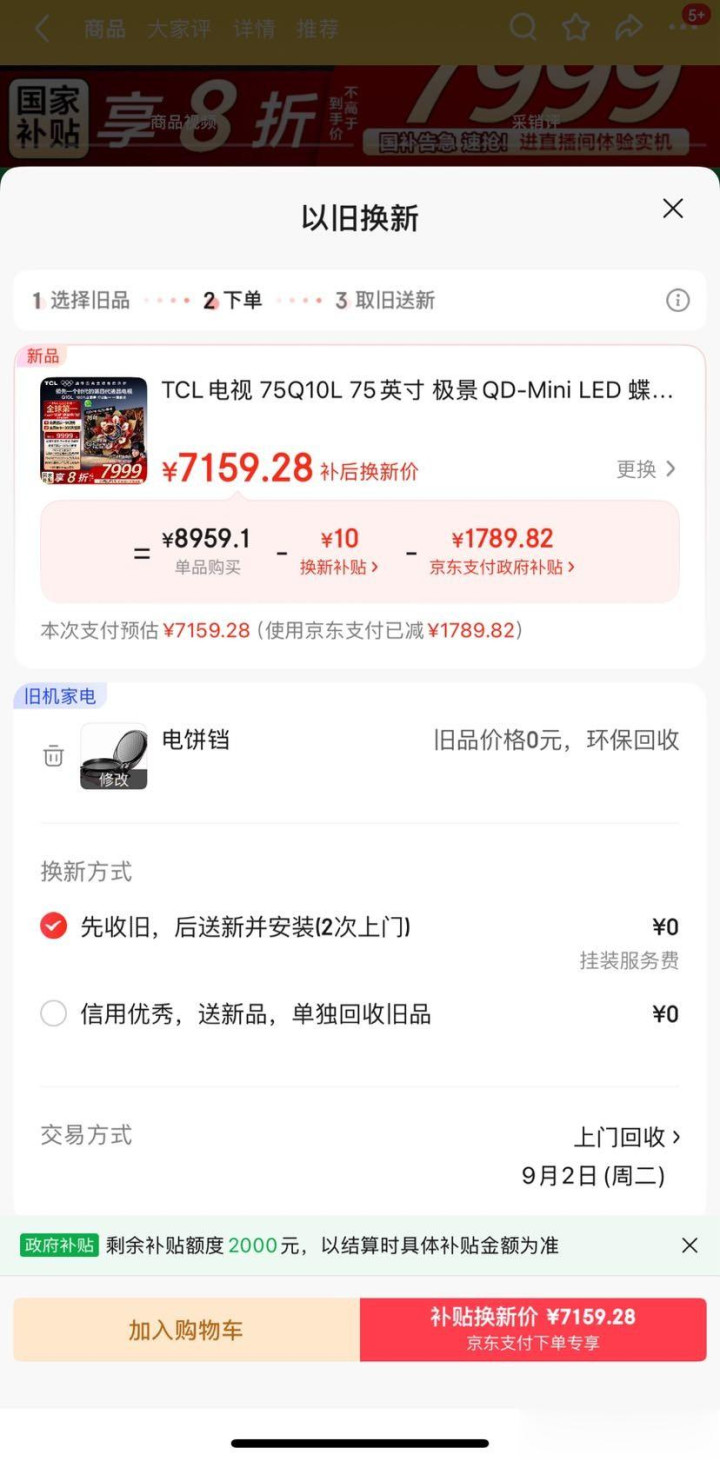This screenshot has height=1461, width=720.
Task: Open 上门回收 transaction method
Action: pyautogui.click(x=627, y=1137)
